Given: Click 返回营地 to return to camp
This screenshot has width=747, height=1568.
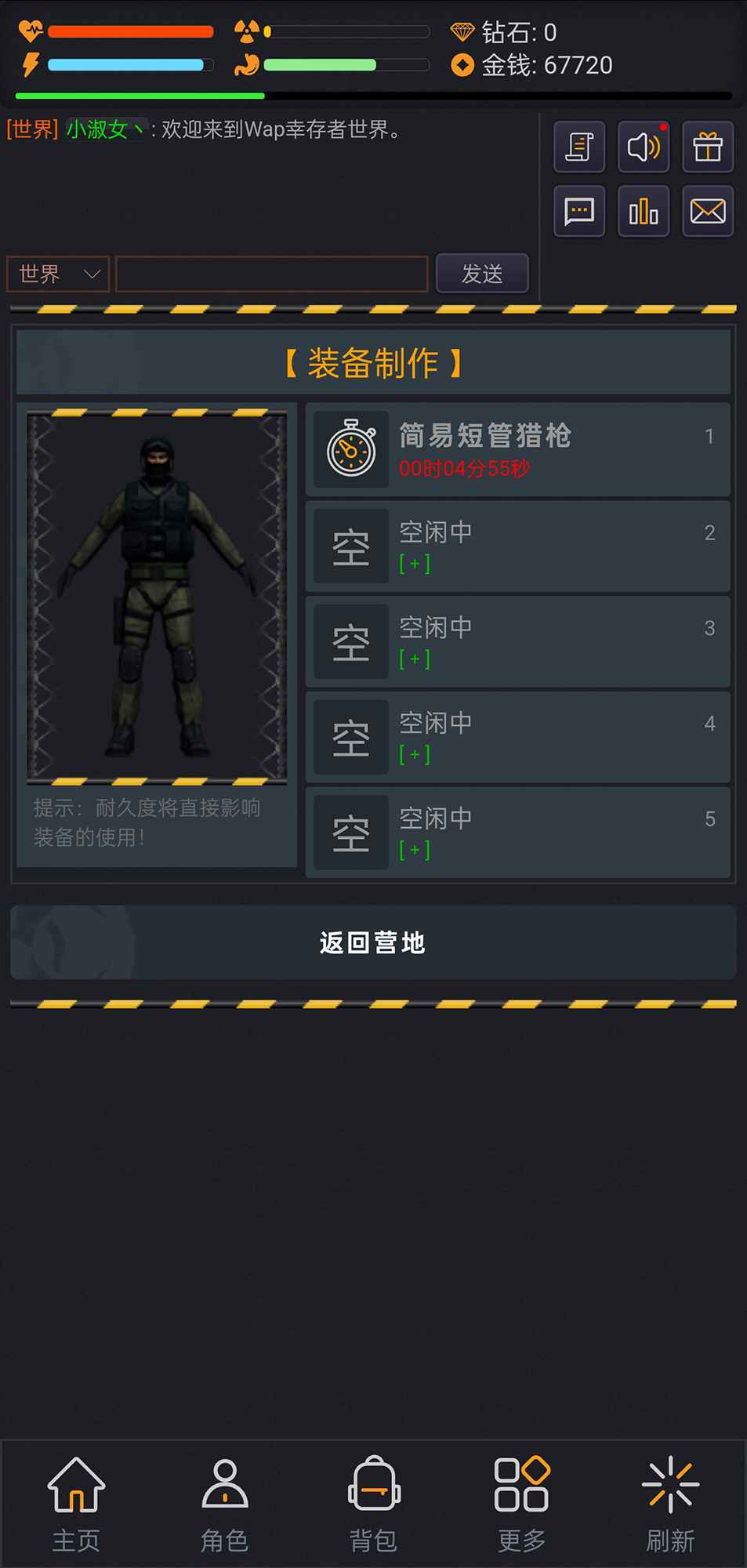Looking at the screenshot, I should pos(373,943).
